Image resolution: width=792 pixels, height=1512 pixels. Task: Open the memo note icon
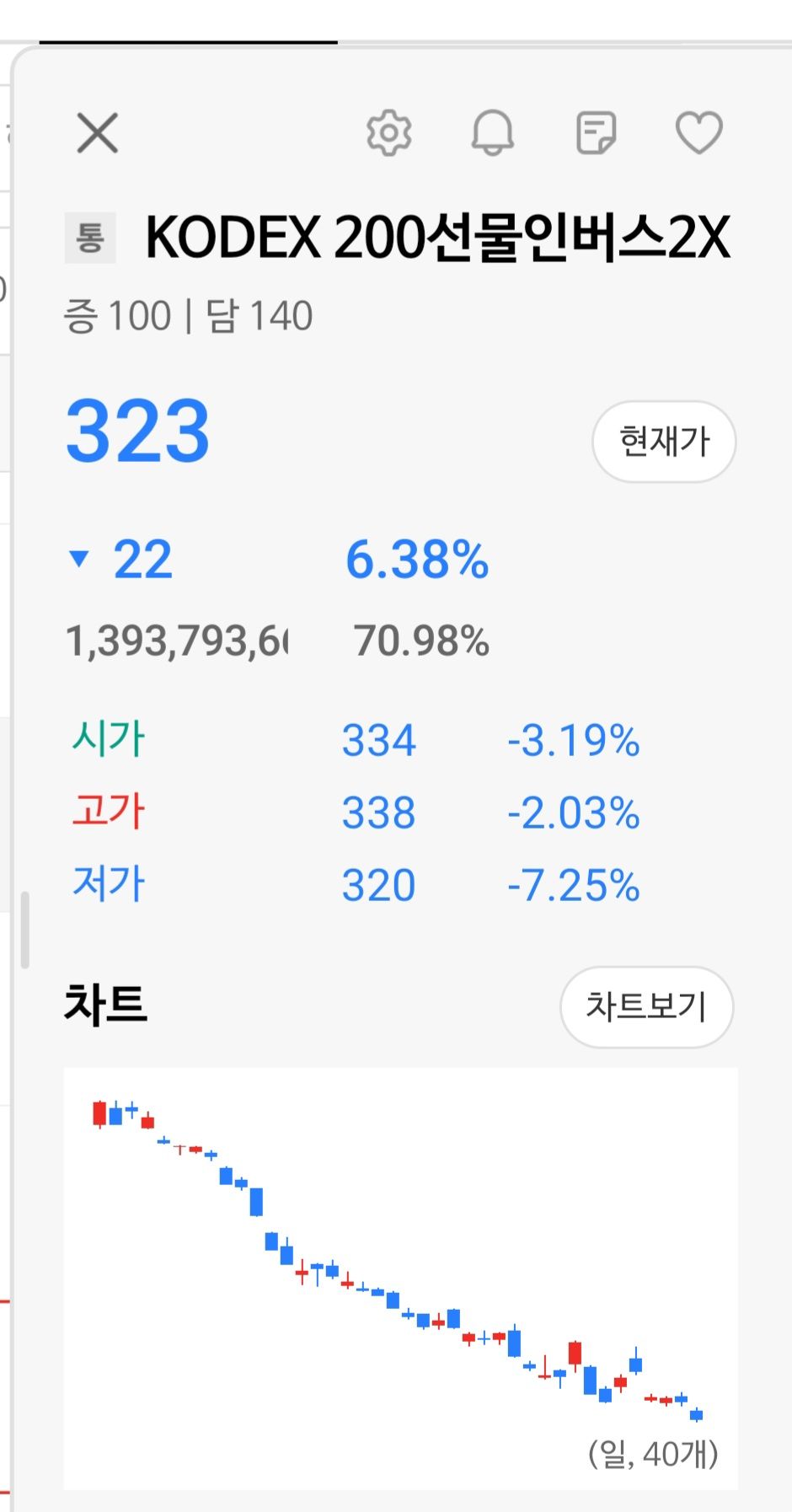[596, 133]
